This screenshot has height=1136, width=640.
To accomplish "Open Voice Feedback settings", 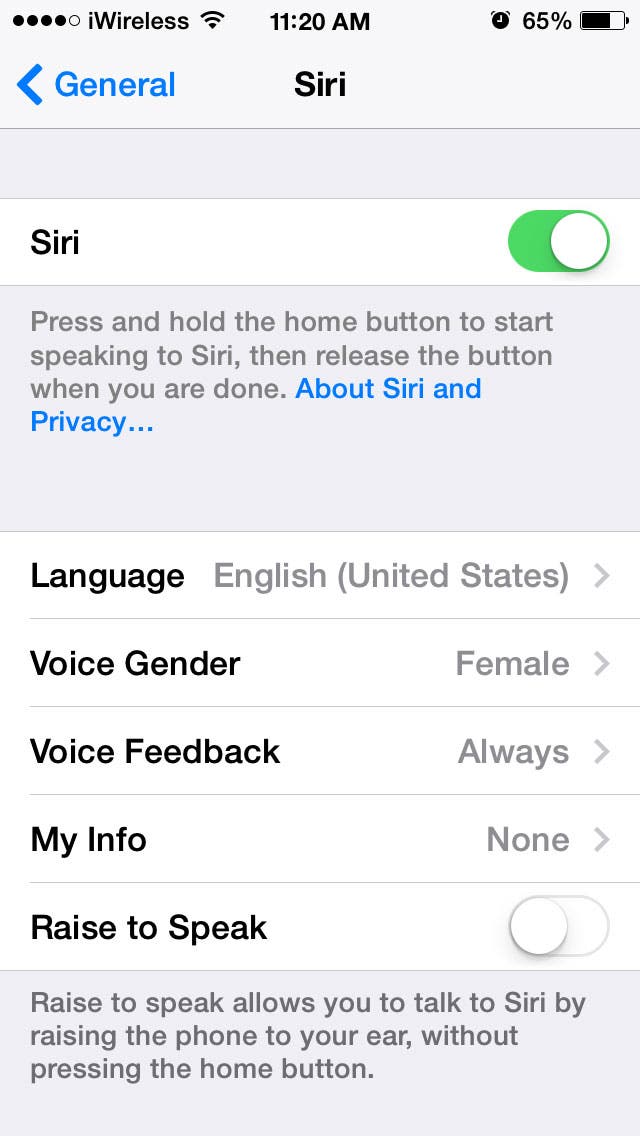I will pos(320,751).
